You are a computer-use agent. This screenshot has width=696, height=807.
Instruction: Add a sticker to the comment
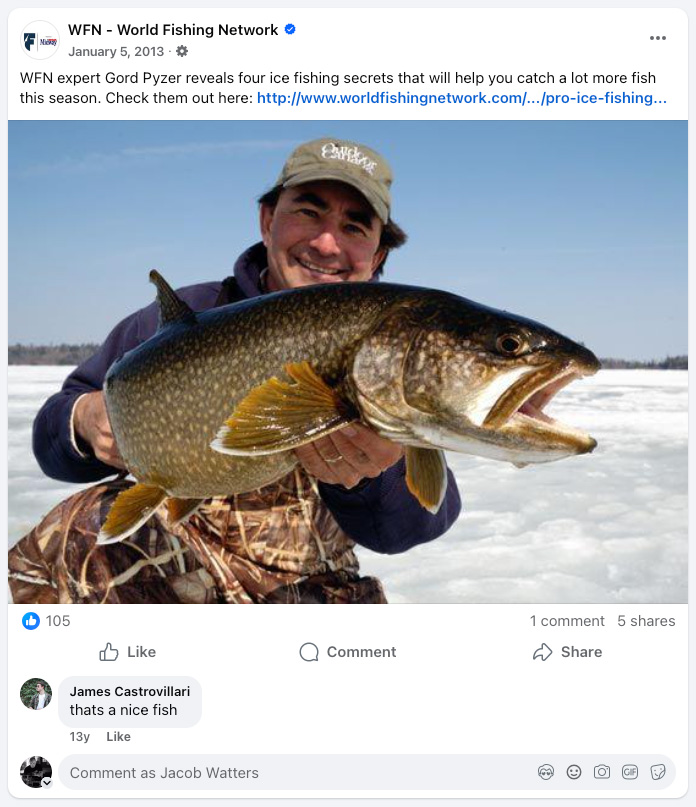pos(658,772)
